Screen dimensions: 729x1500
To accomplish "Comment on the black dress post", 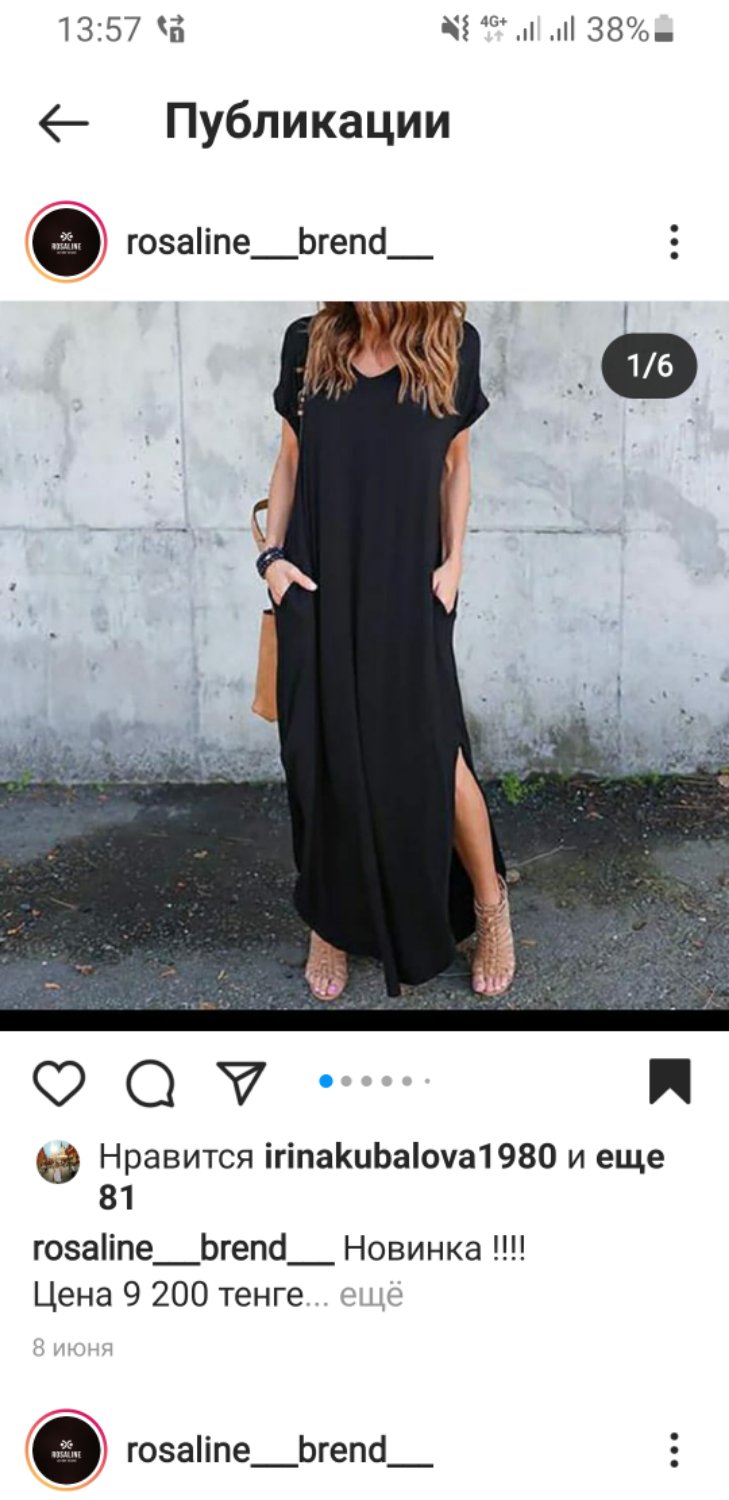I will [151, 1082].
